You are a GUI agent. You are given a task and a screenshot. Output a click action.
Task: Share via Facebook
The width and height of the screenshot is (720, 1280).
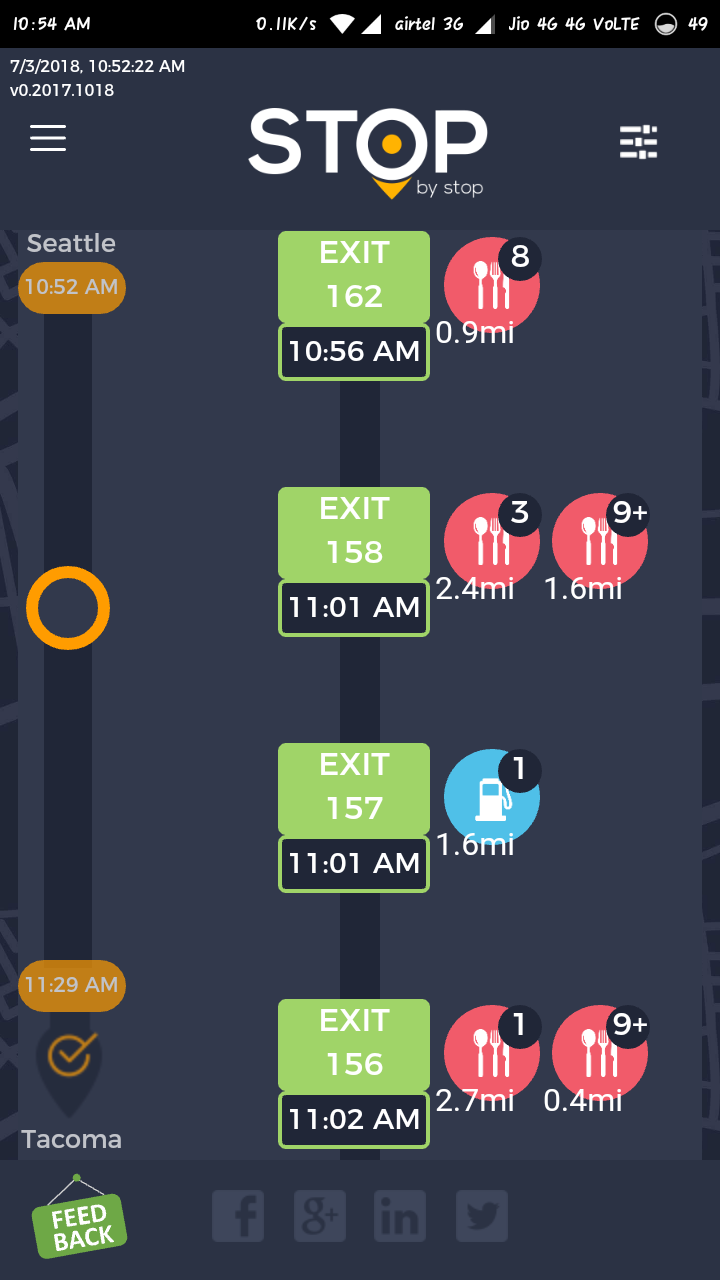click(x=238, y=1217)
